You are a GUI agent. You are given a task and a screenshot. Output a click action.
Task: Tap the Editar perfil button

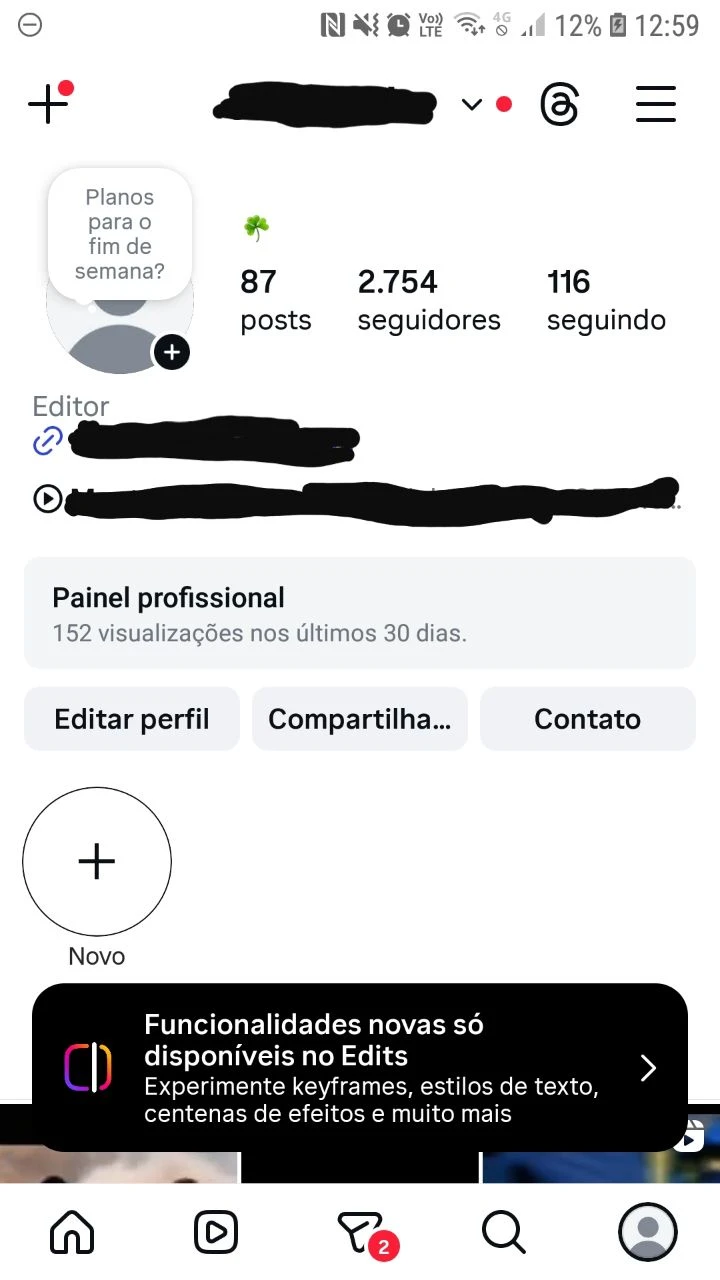132,719
